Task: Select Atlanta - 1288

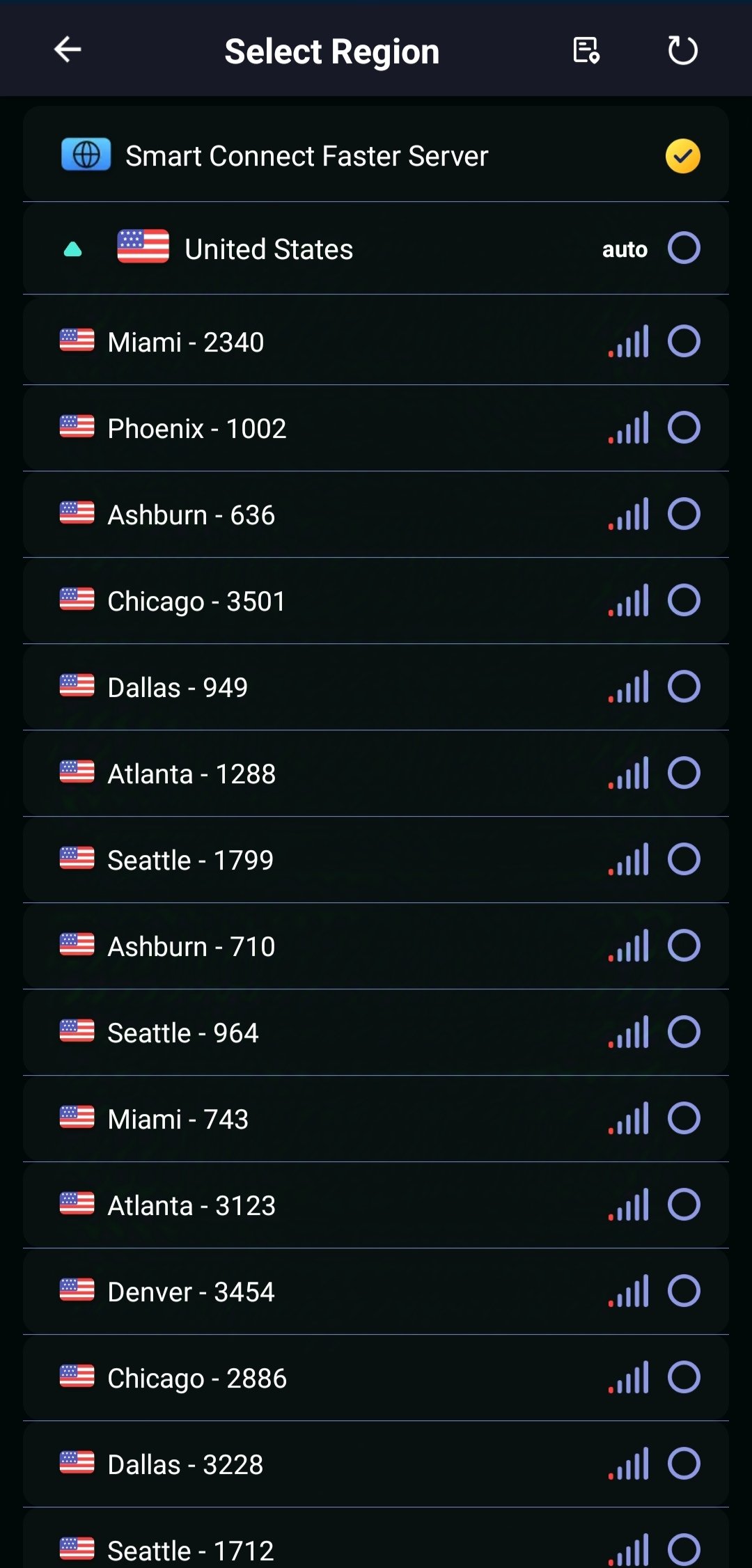Action: 376,773
